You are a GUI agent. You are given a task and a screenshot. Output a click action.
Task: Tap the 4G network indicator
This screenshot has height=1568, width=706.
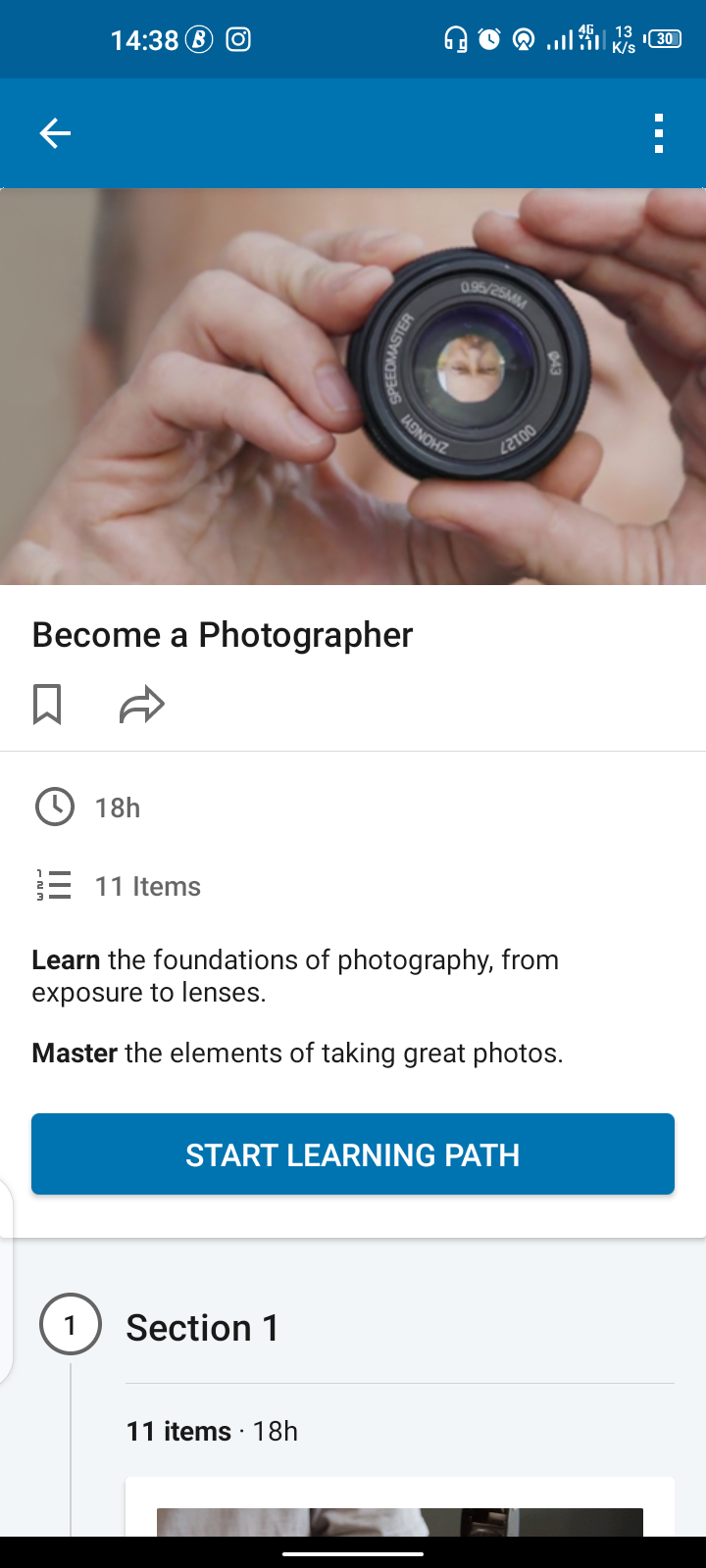point(589,37)
